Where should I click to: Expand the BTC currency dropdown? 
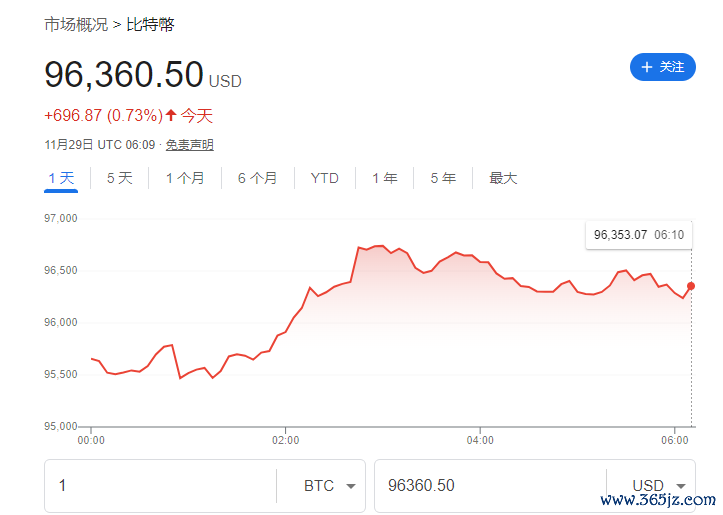point(330,486)
